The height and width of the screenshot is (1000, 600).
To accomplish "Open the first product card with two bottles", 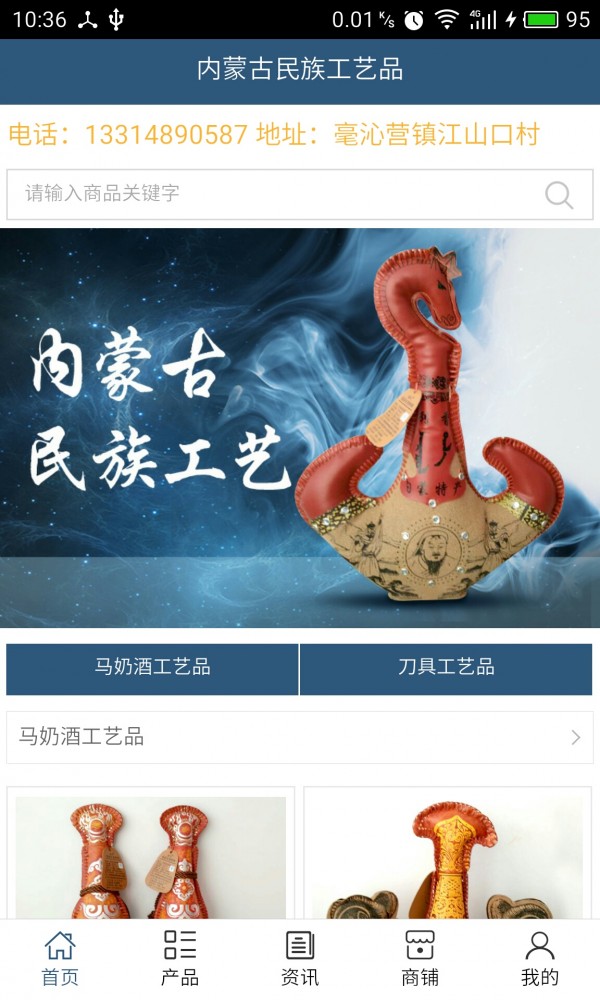I will point(151,855).
